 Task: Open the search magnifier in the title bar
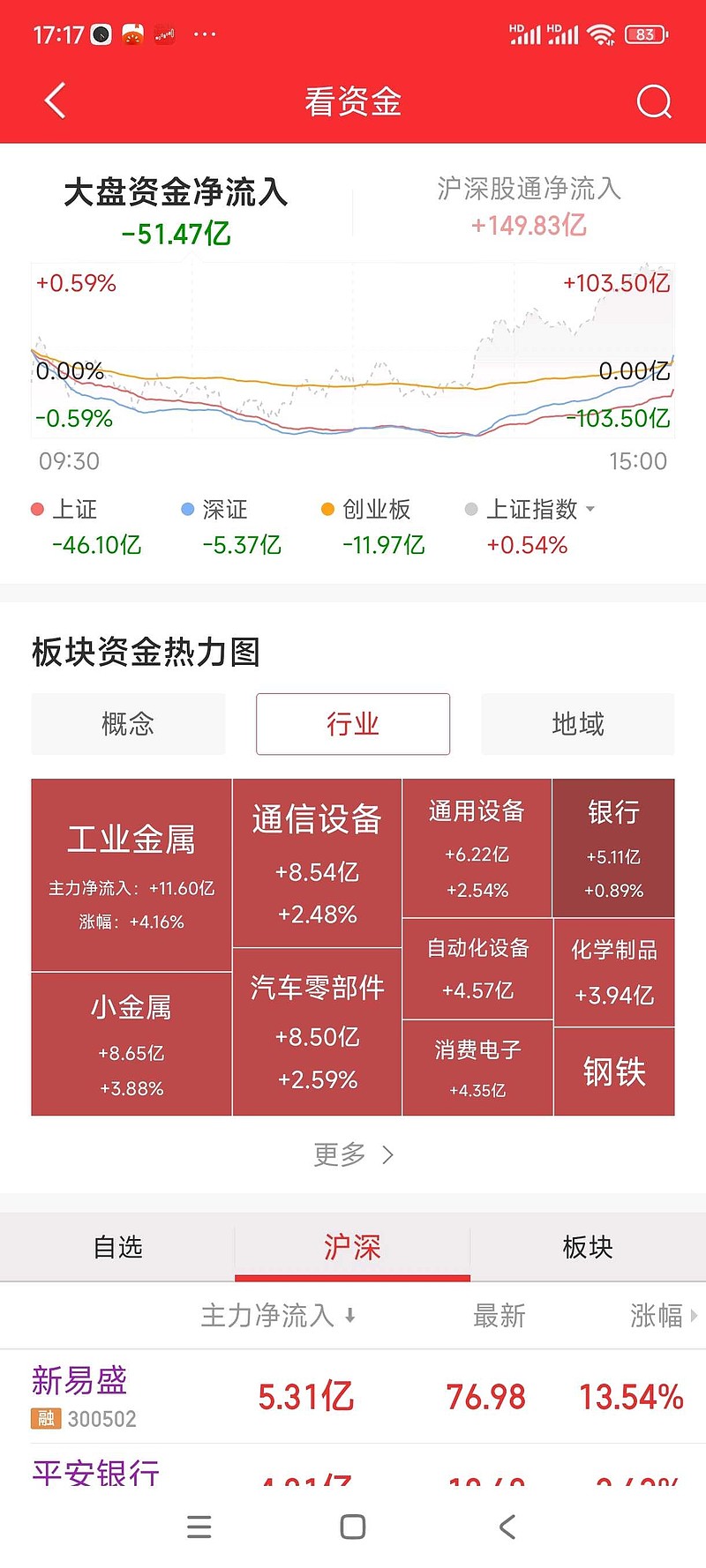pyautogui.click(x=654, y=101)
